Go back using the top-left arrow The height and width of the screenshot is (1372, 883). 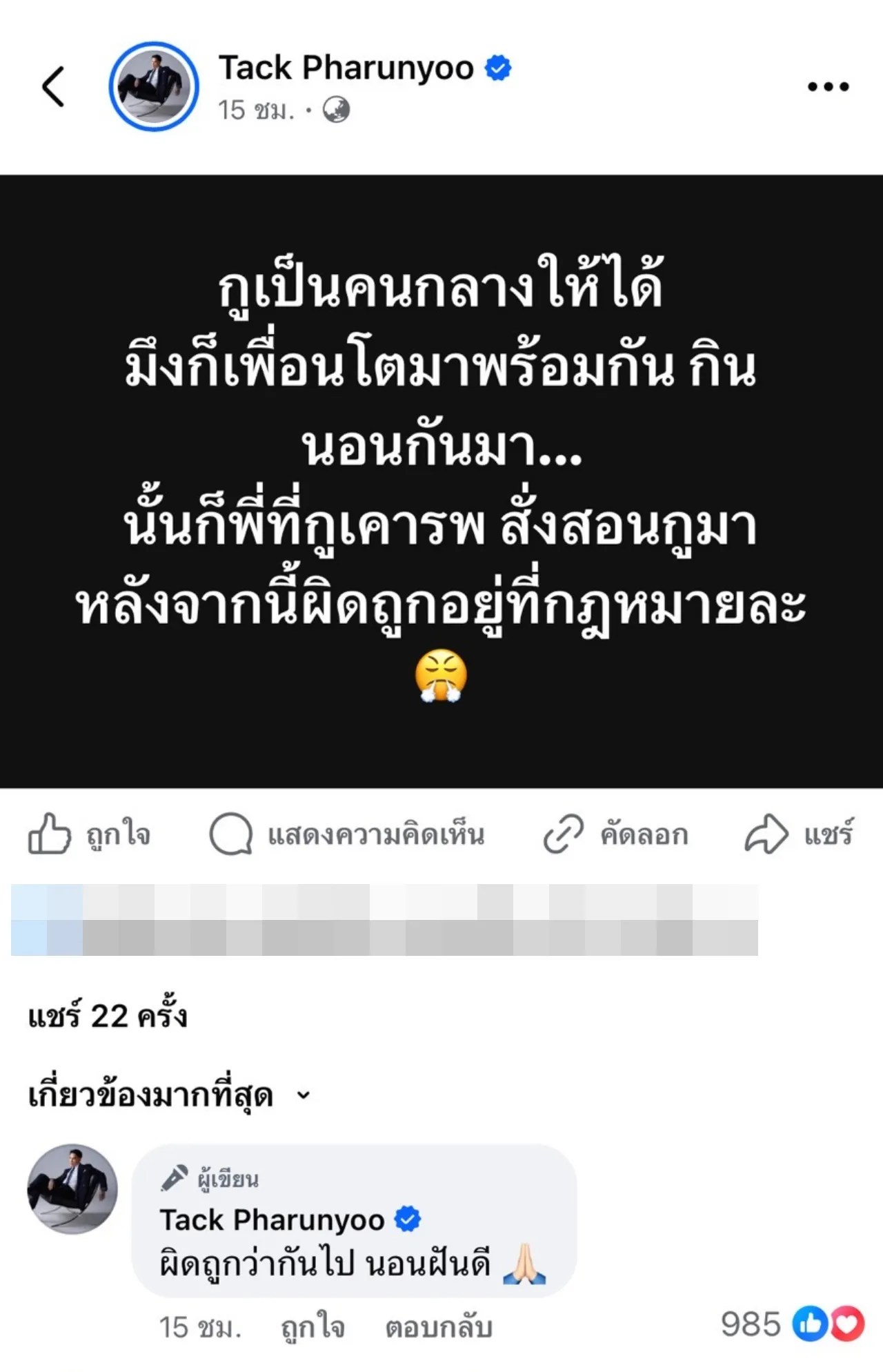click(53, 87)
